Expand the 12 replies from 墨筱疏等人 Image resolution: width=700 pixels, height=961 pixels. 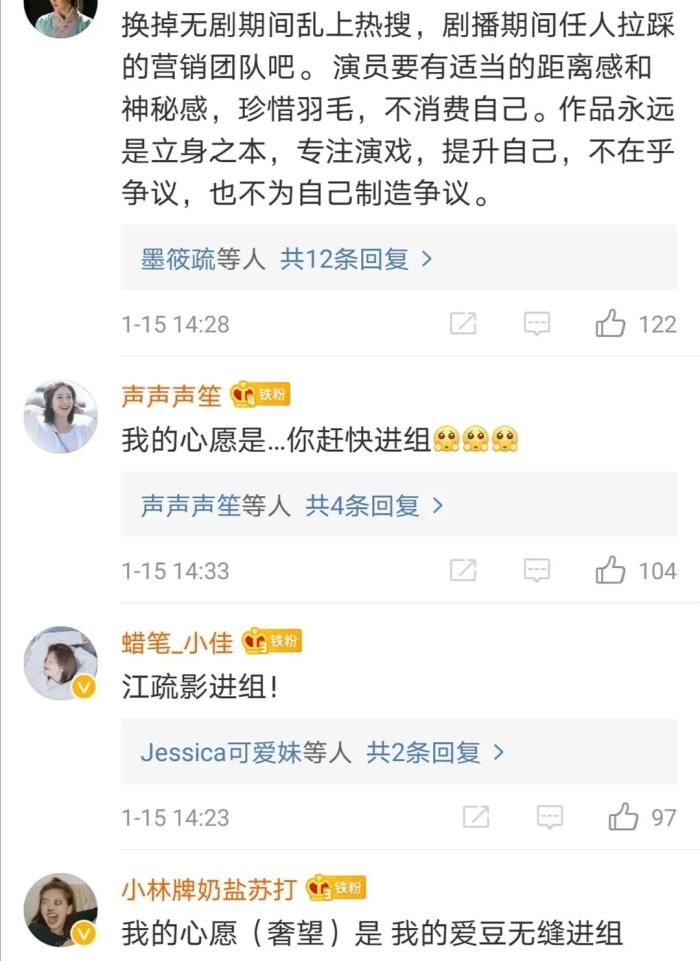pyautogui.click(x=287, y=260)
